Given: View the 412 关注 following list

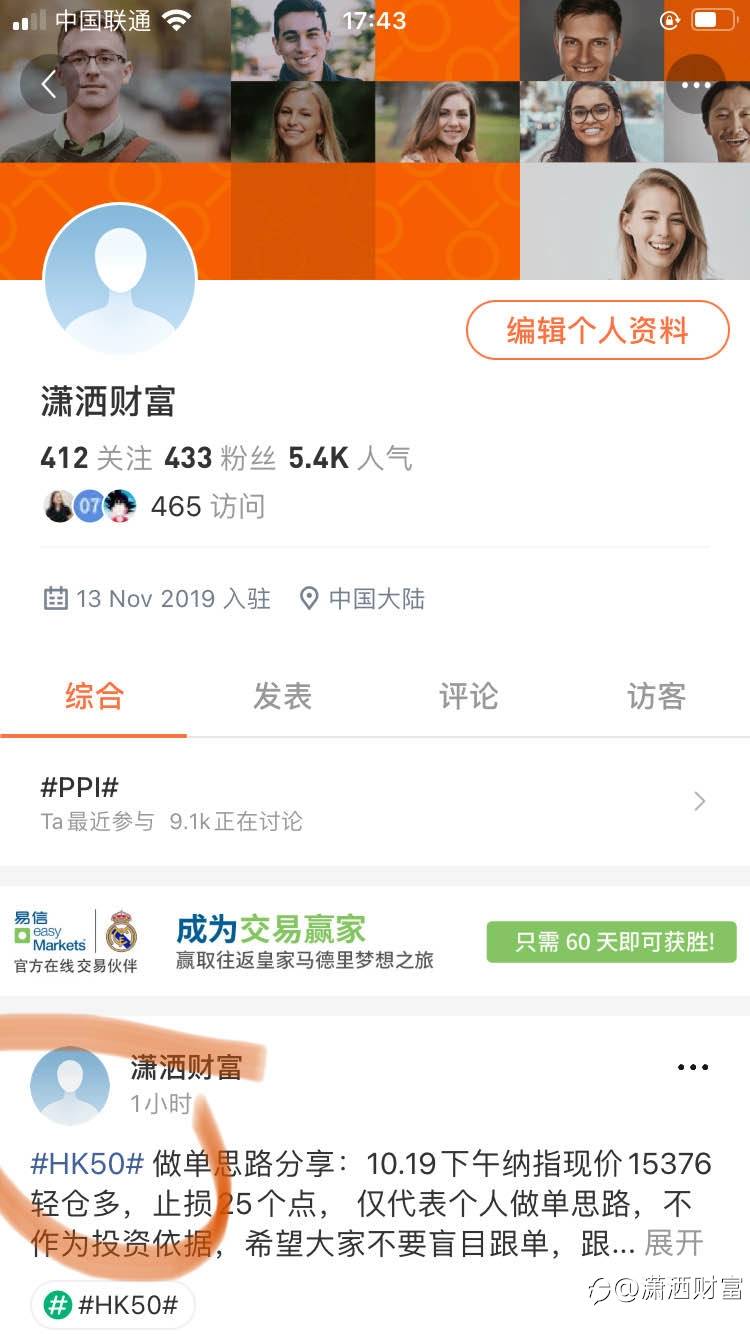Looking at the screenshot, I should coord(96,458).
